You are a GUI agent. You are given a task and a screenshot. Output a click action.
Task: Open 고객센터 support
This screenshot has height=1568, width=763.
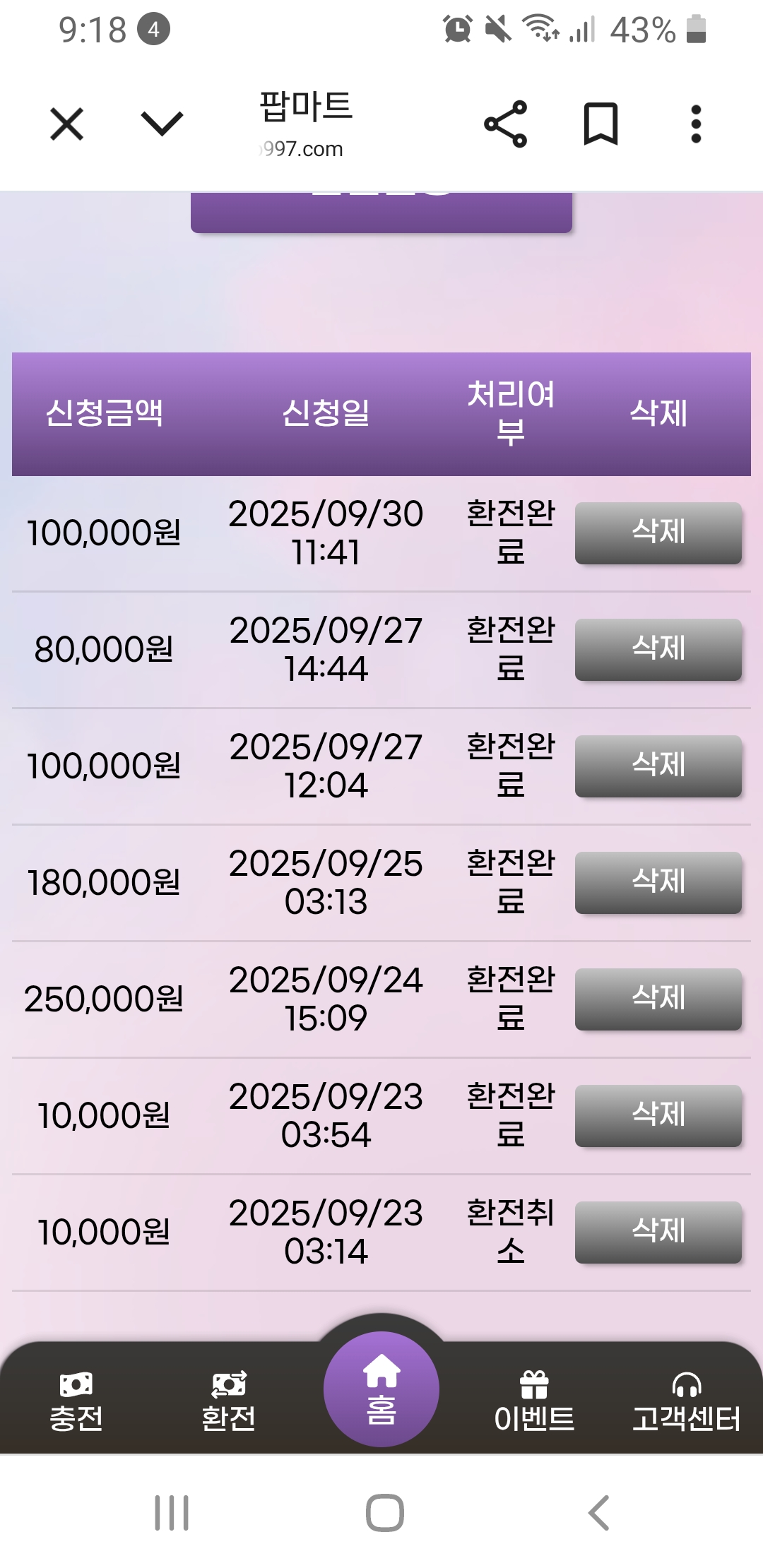[686, 1402]
